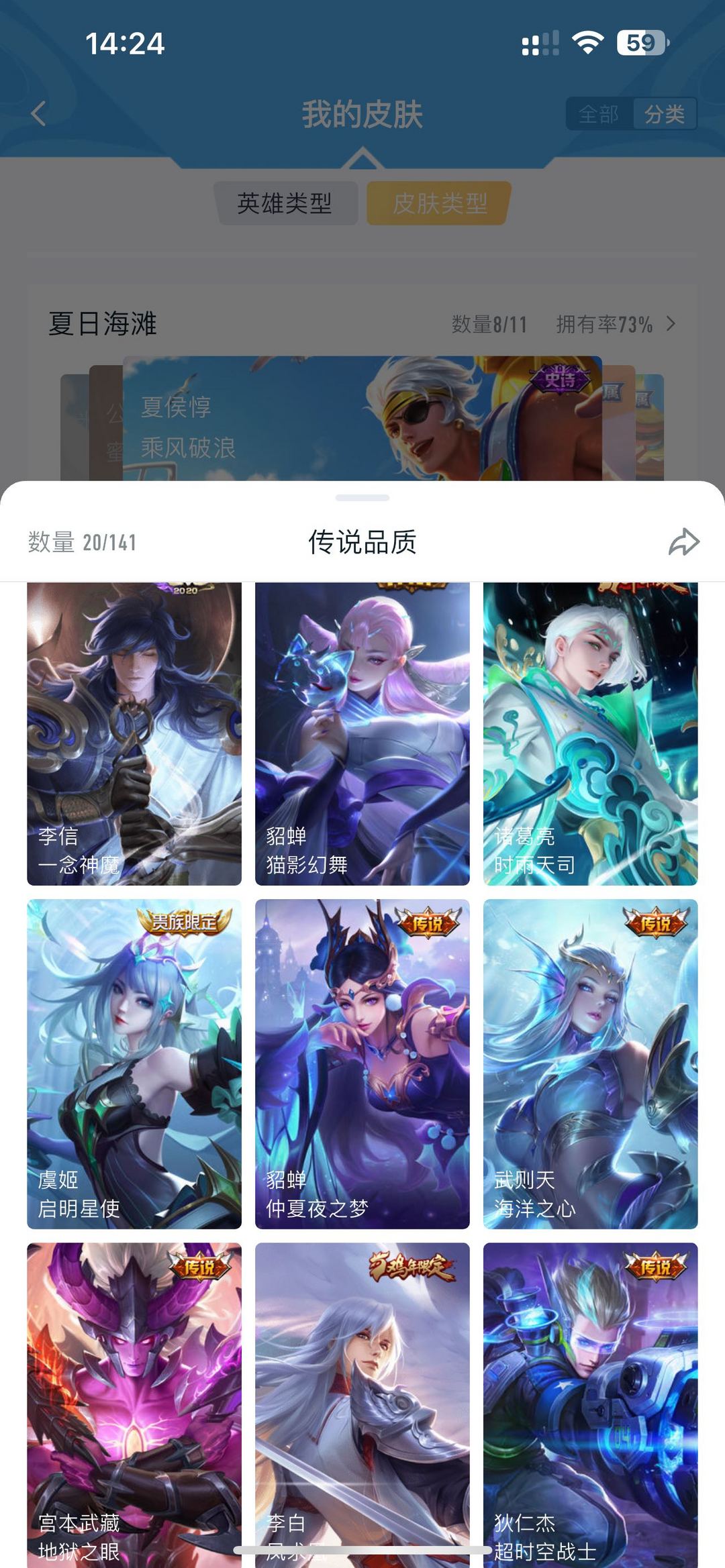Viewport: 725px width, 1568px height.
Task: Open the 传说品质 category header
Action: (362, 543)
